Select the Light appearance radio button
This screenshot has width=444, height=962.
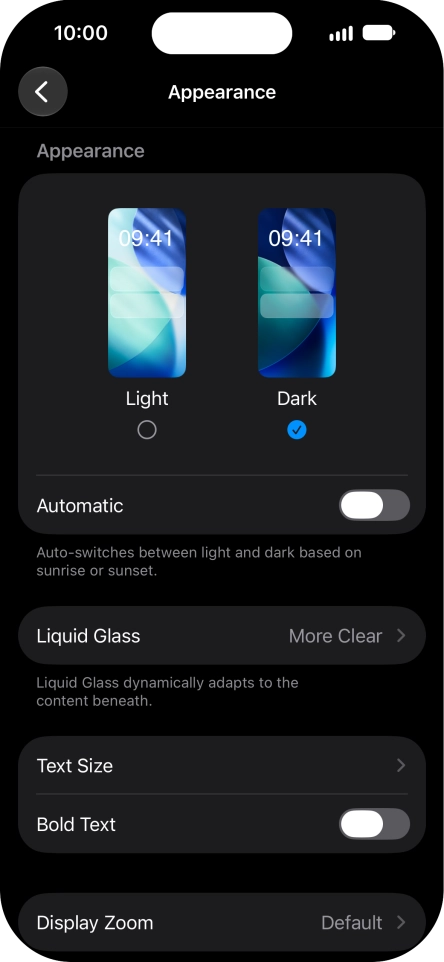tap(147, 430)
